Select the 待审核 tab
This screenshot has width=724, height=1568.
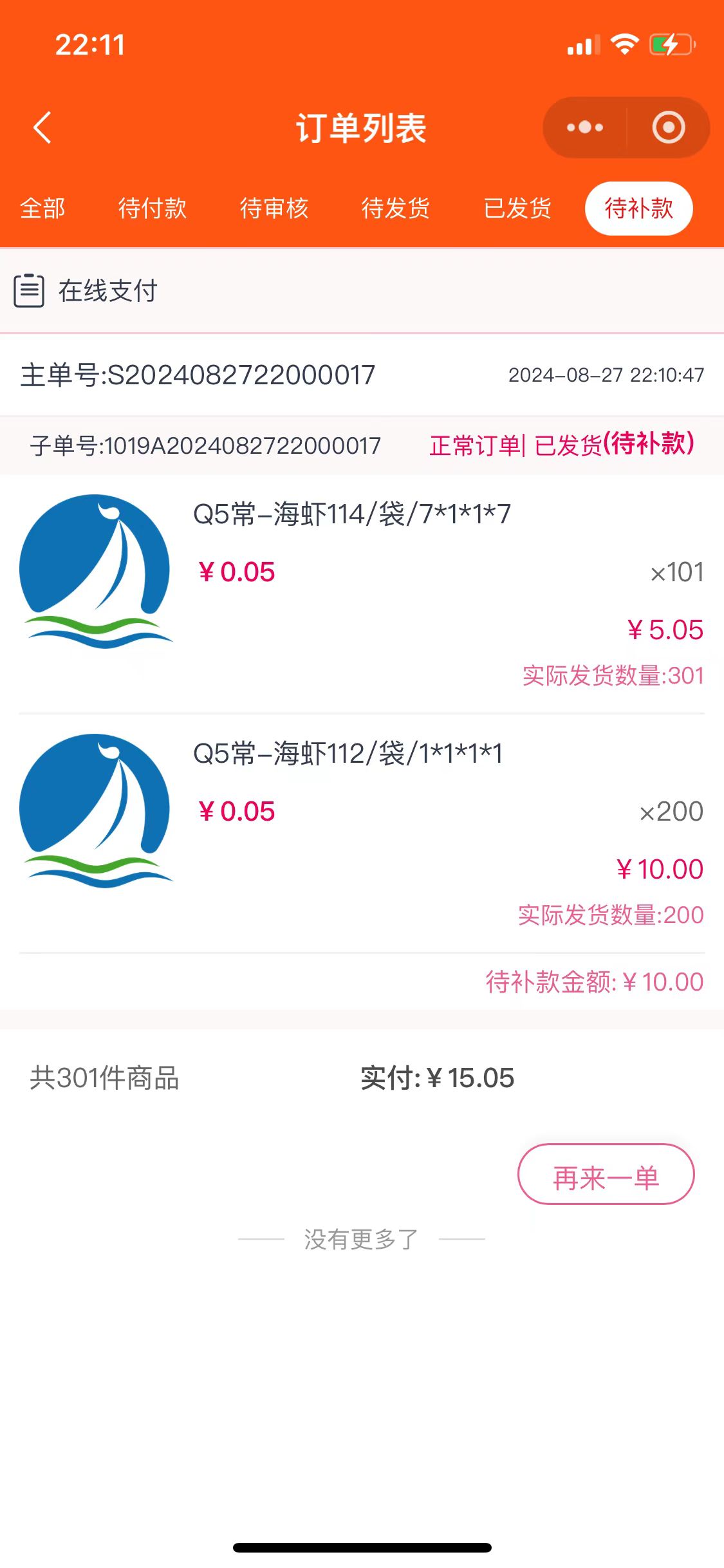[274, 209]
